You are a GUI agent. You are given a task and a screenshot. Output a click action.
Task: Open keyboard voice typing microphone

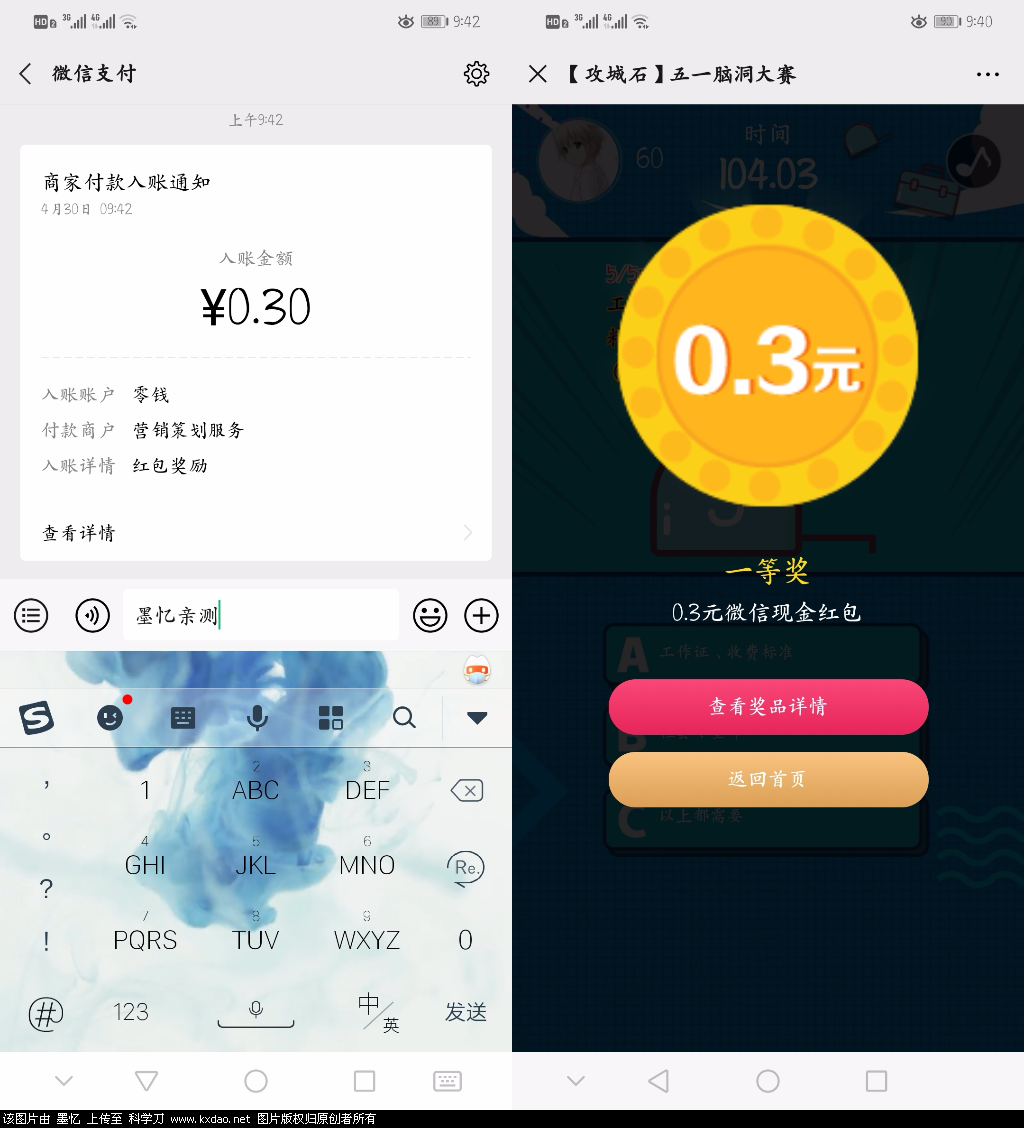coord(257,717)
